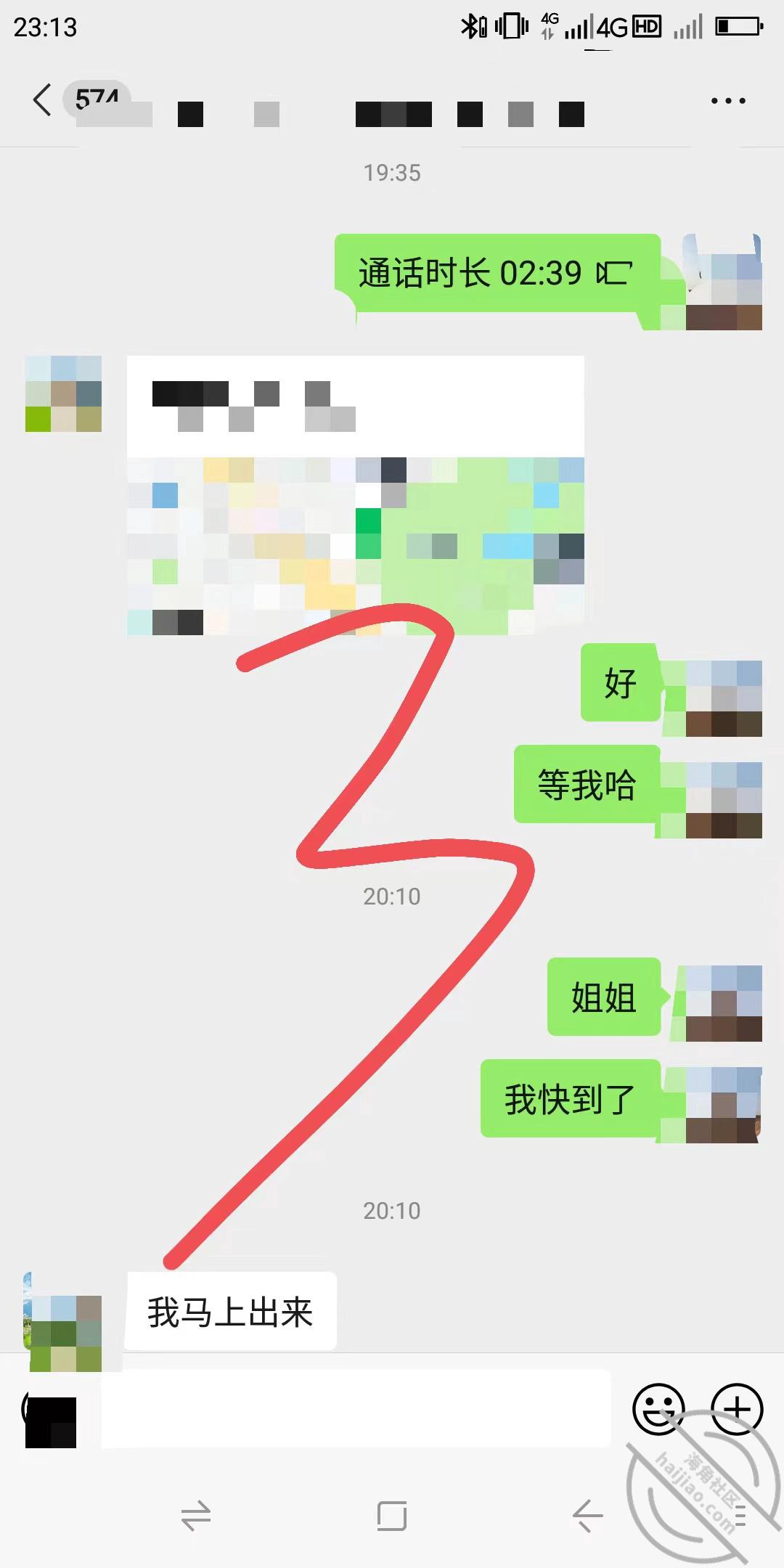The width and height of the screenshot is (784, 1568).
Task: Tap the message text input field
Action: (x=356, y=1410)
